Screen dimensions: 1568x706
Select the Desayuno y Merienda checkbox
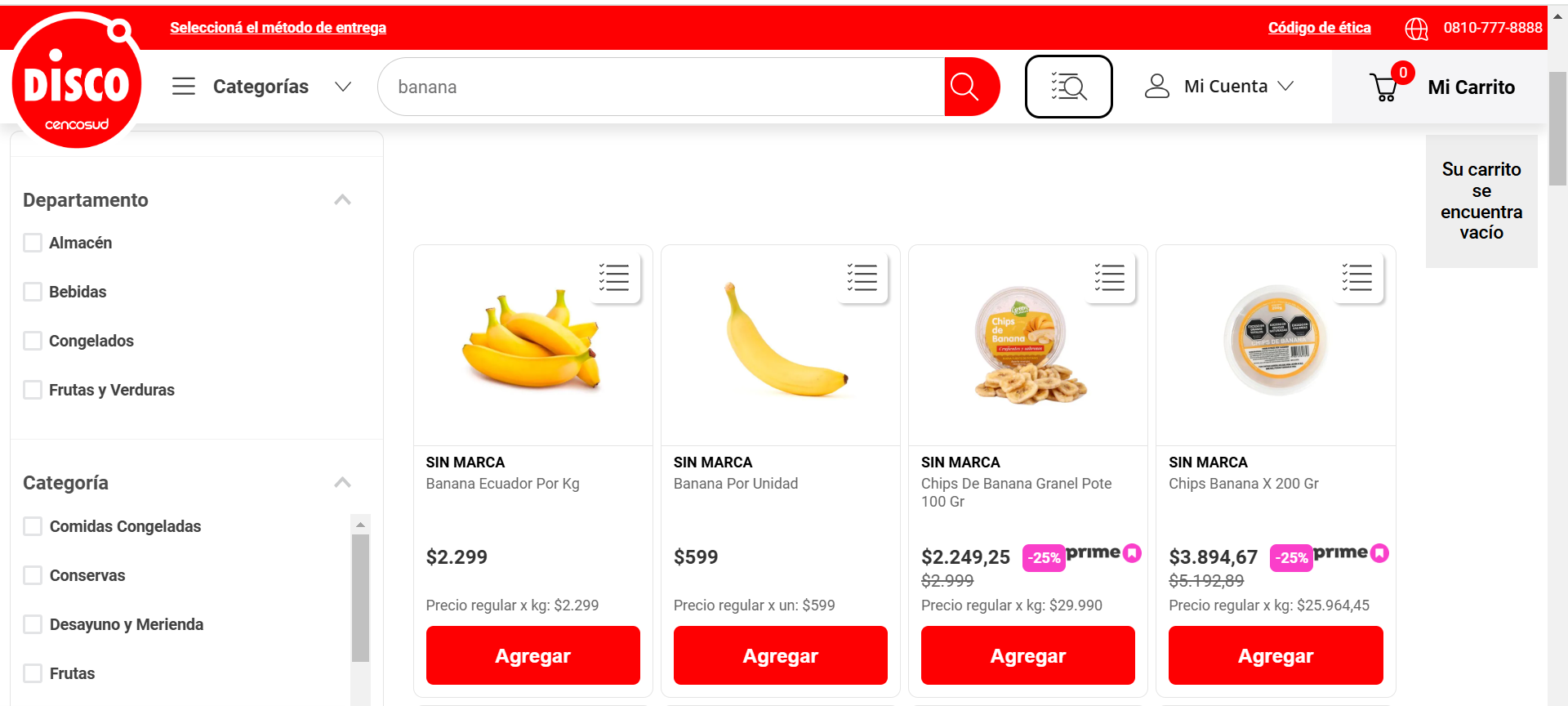coord(33,624)
